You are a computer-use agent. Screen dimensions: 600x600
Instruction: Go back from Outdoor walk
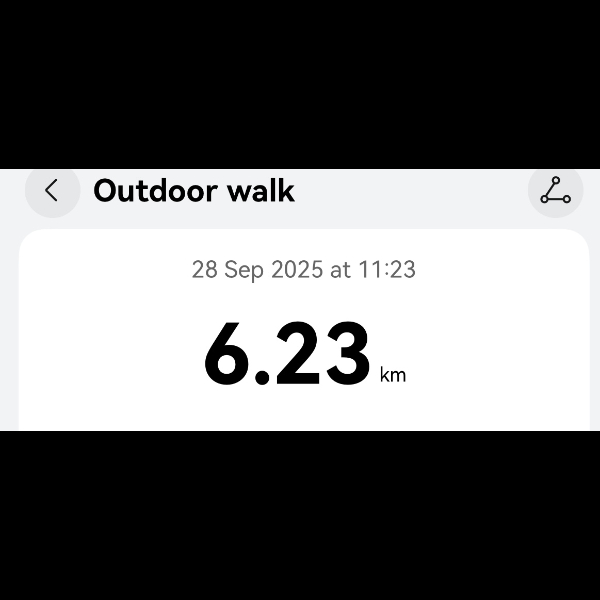tap(52, 190)
